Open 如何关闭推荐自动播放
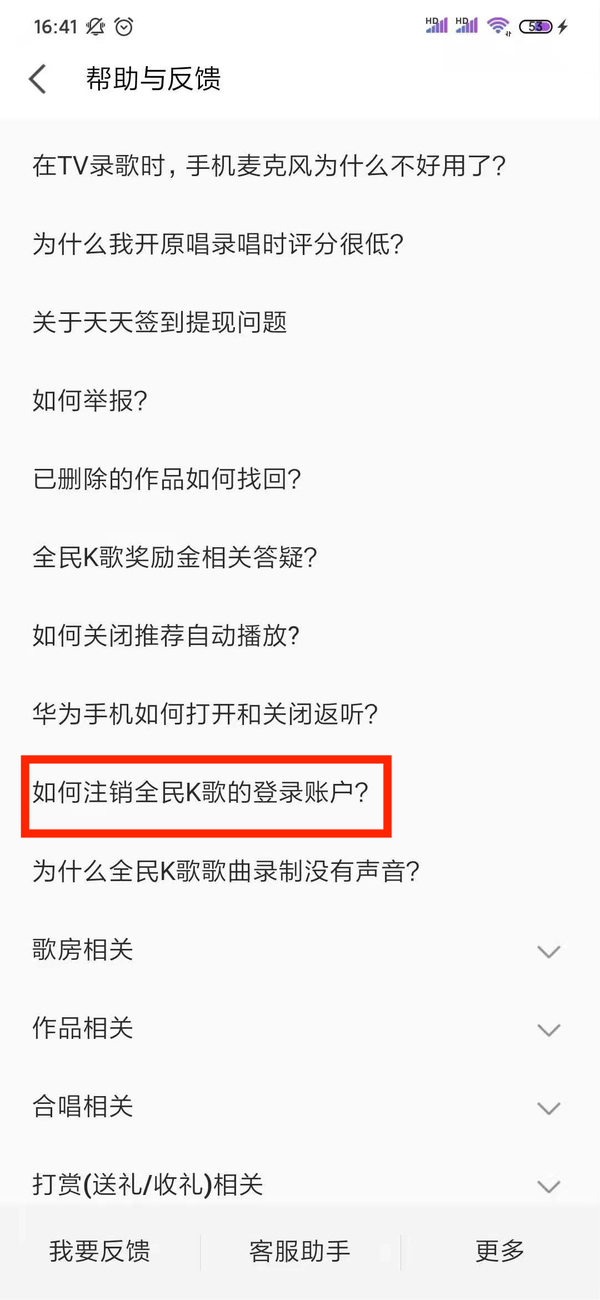The height and width of the screenshot is (1300, 600). (166, 636)
